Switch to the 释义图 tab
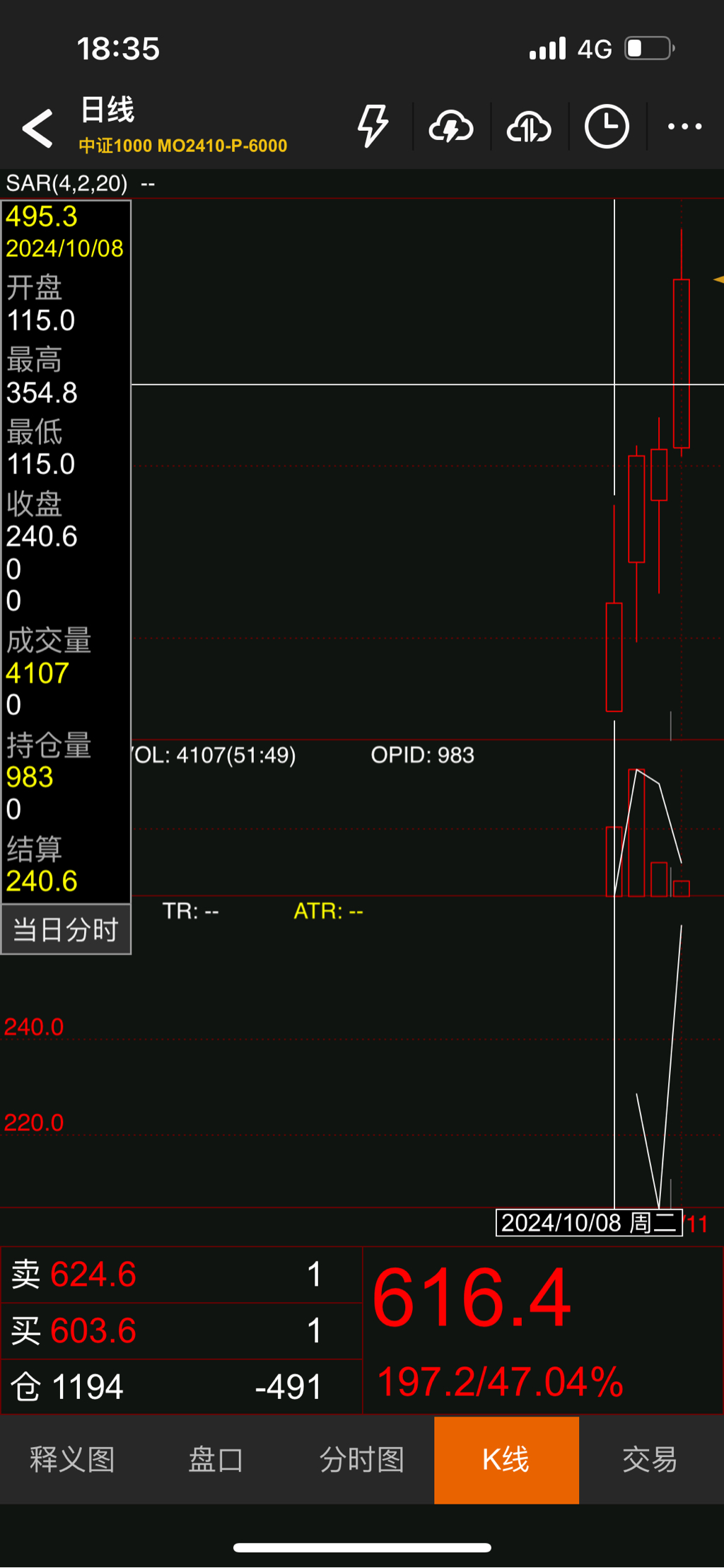The image size is (724, 1568). click(72, 1460)
